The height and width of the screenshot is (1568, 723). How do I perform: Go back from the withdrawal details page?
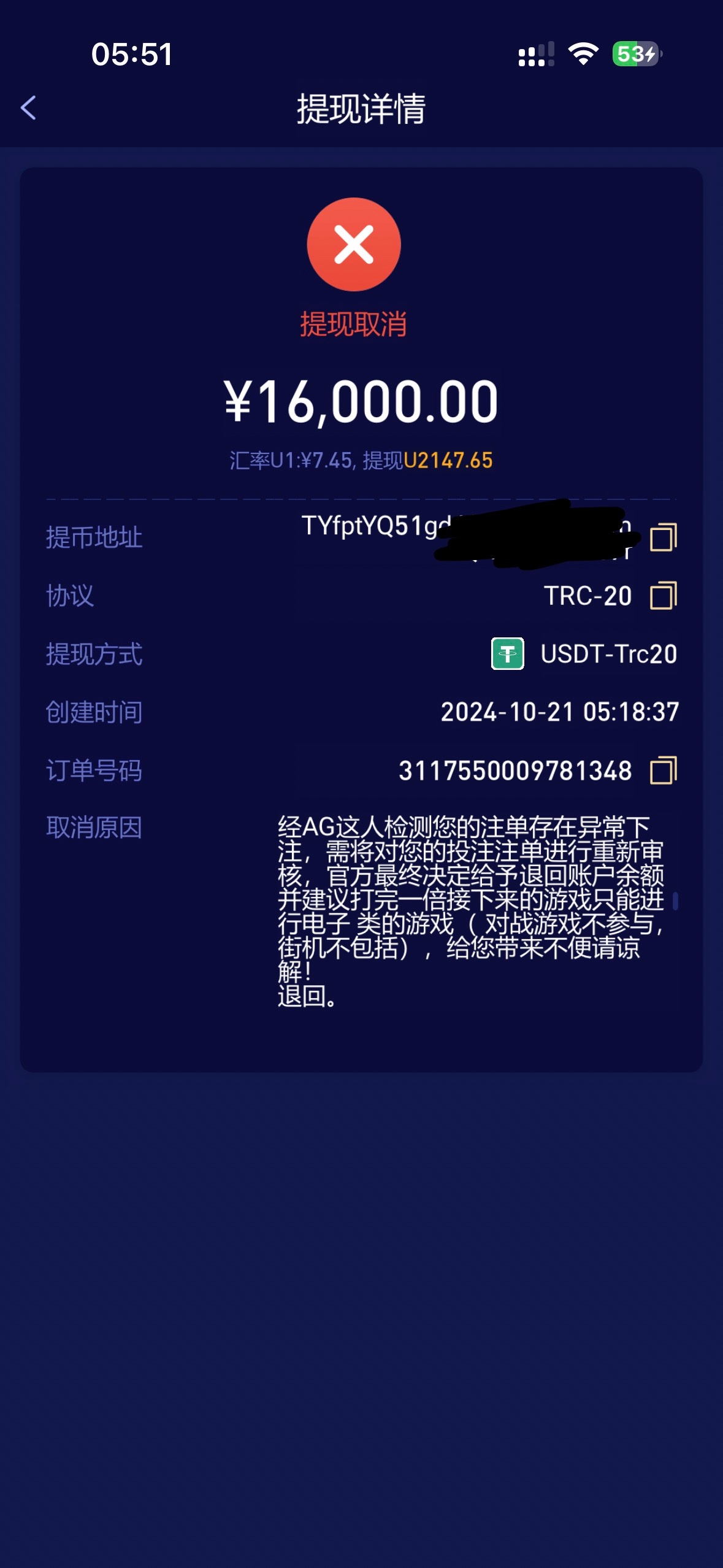(28, 108)
